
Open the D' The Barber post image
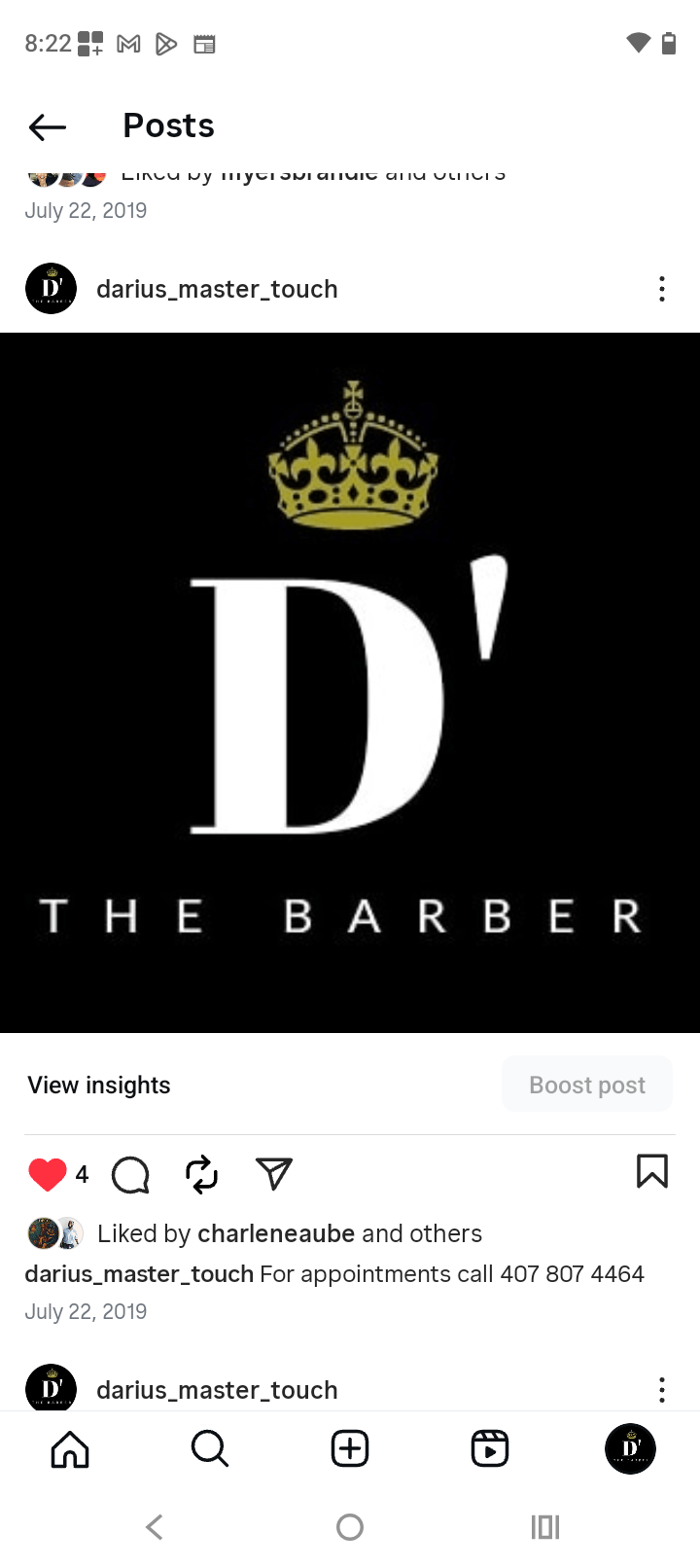pos(350,682)
